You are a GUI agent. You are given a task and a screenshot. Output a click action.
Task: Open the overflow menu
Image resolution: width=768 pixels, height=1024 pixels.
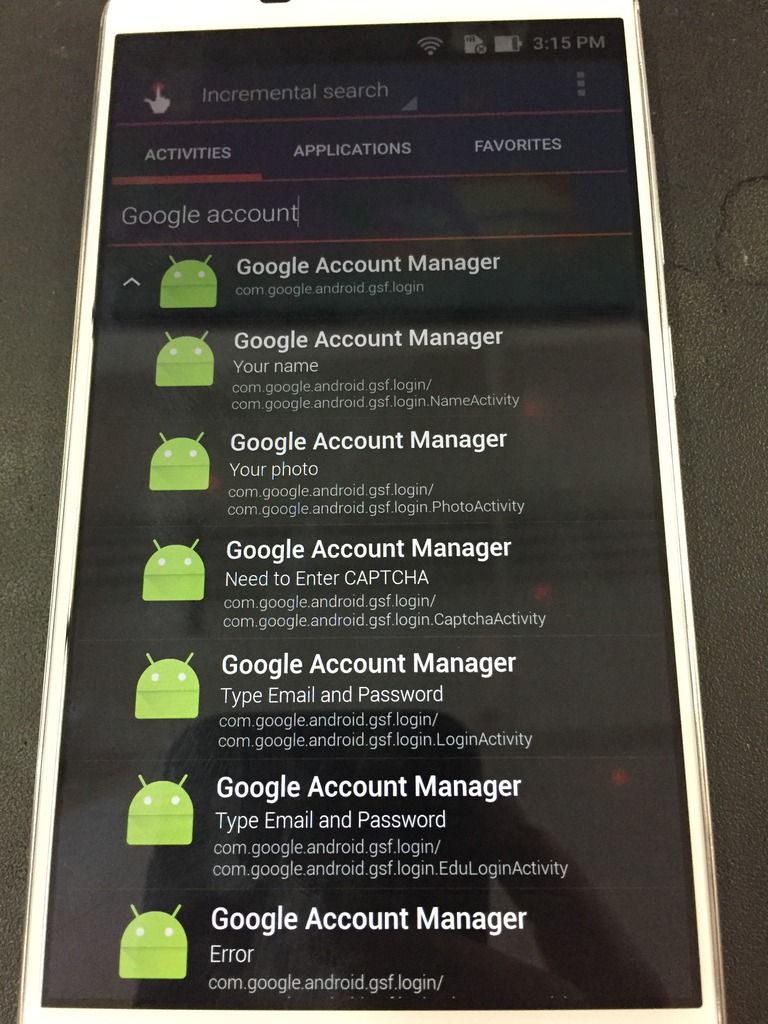(581, 85)
